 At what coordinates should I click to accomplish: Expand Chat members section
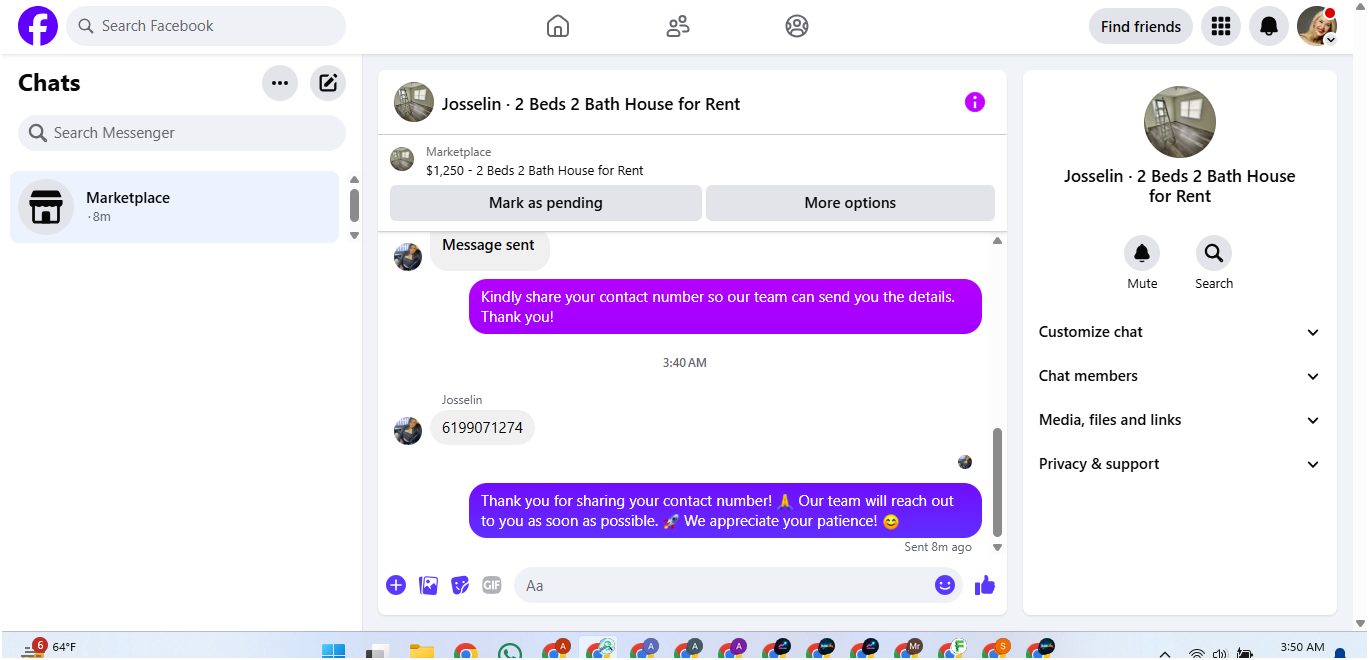point(1180,376)
